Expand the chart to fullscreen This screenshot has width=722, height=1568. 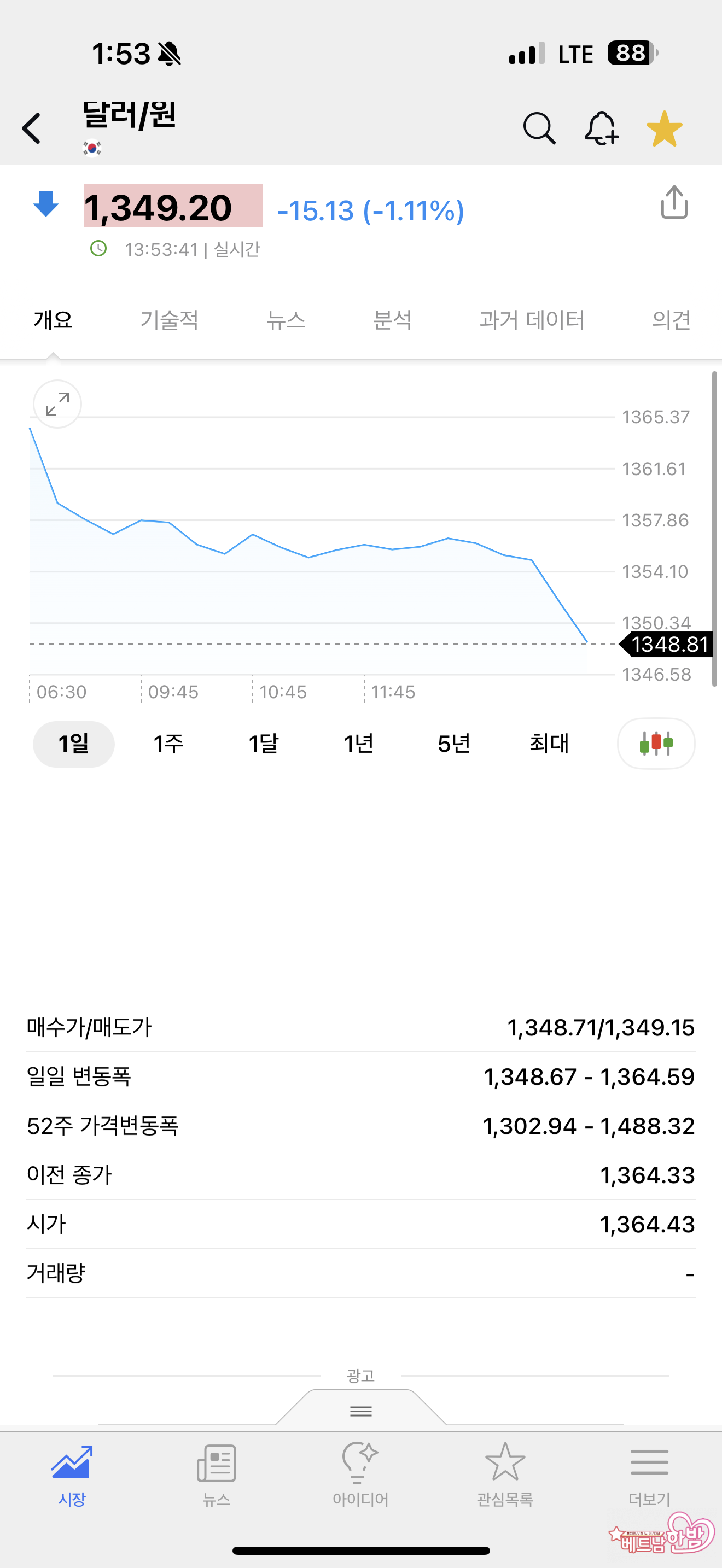[x=57, y=404]
